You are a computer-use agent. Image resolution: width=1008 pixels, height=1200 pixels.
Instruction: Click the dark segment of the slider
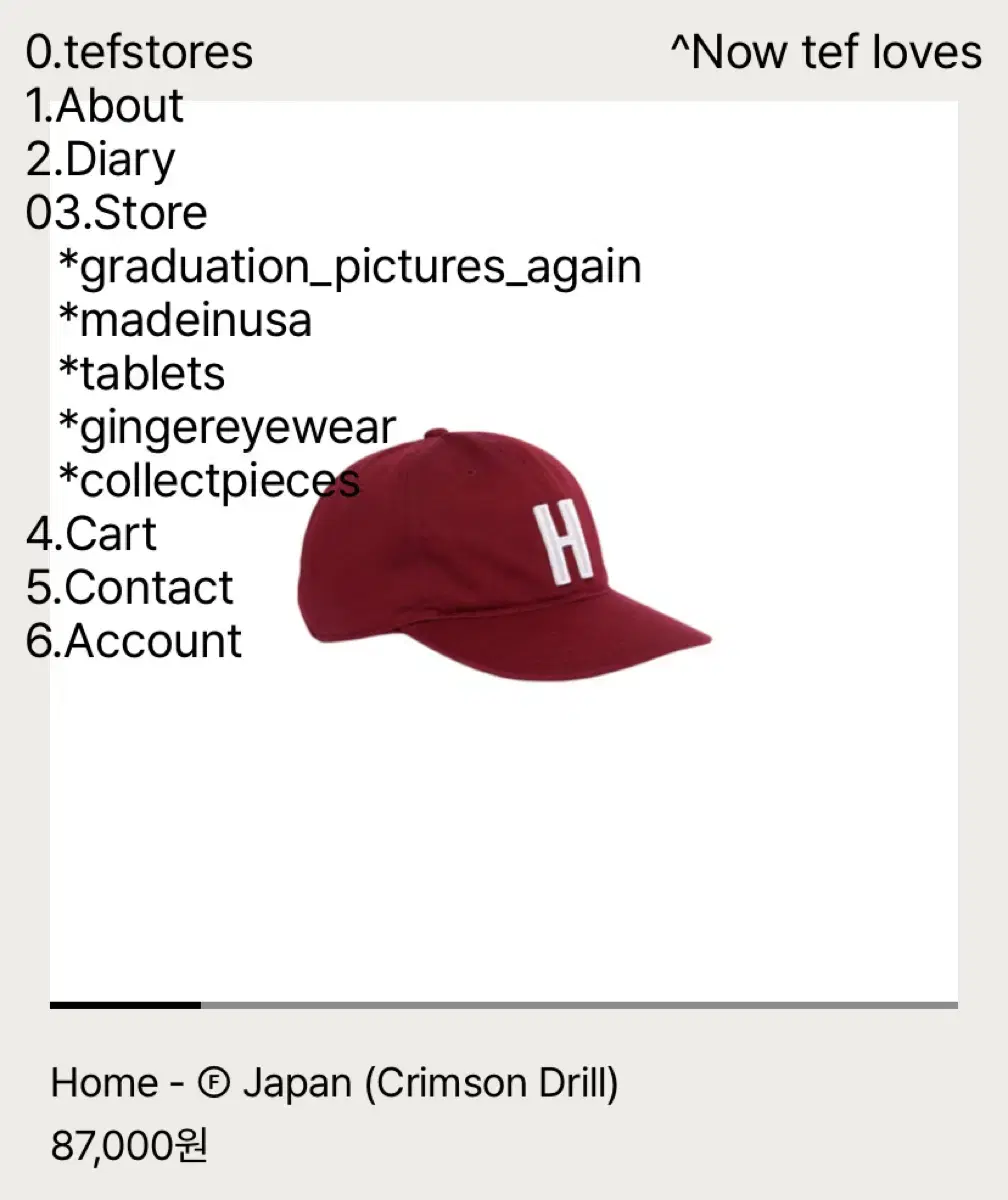[x=122, y=1001]
